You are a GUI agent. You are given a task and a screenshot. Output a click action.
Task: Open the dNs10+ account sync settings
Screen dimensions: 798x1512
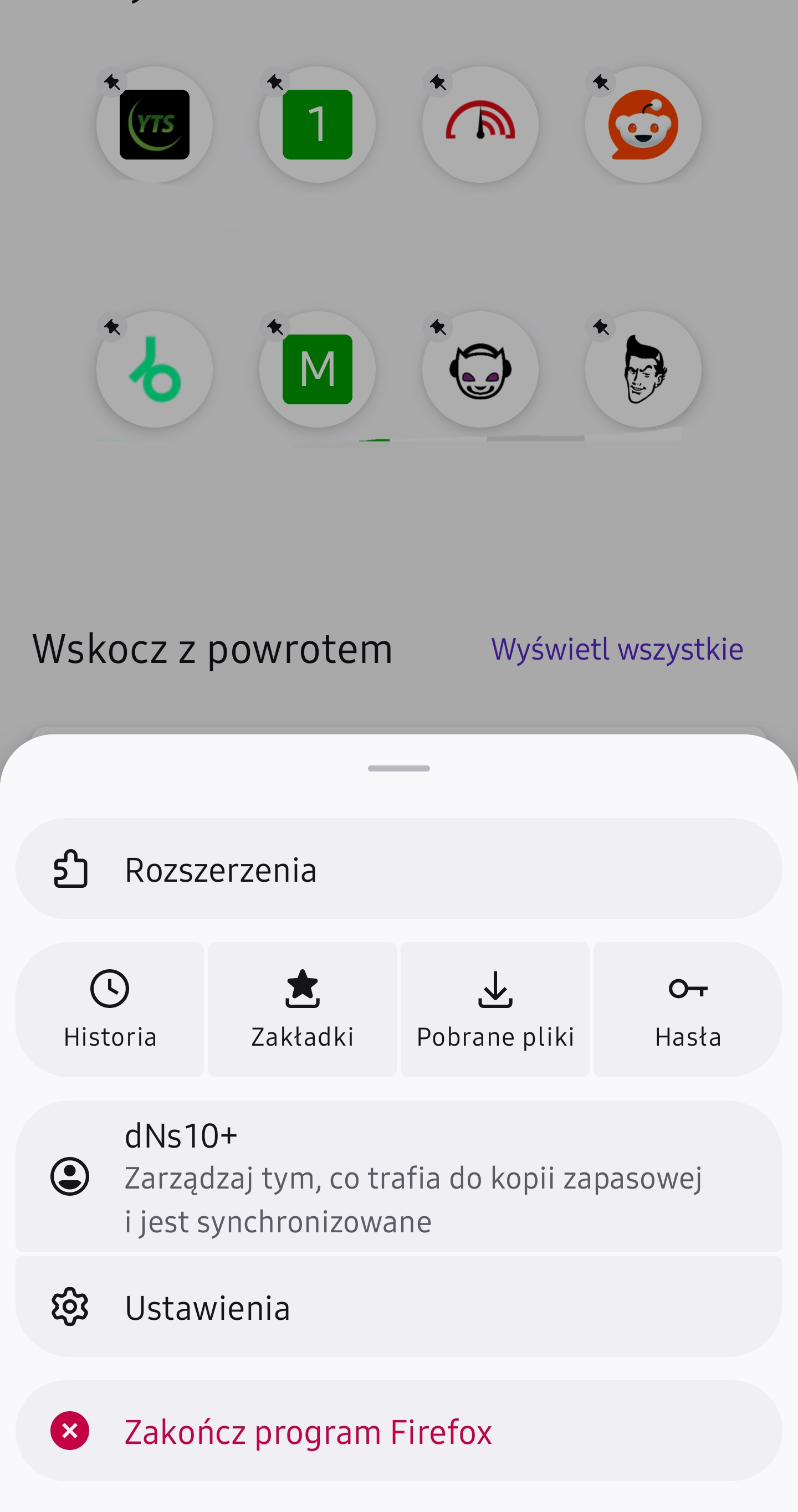tap(398, 1176)
